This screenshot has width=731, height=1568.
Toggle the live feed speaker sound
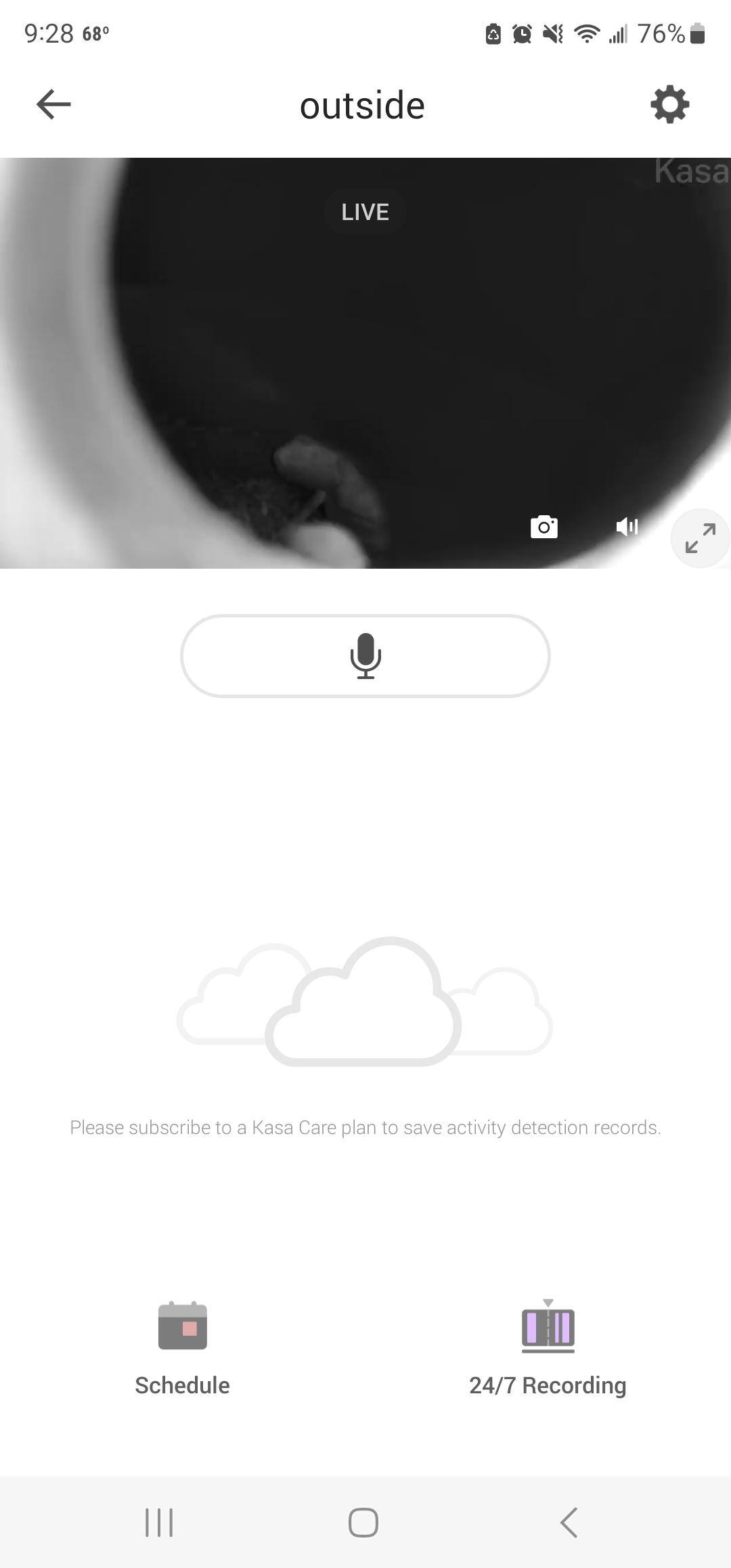click(627, 527)
